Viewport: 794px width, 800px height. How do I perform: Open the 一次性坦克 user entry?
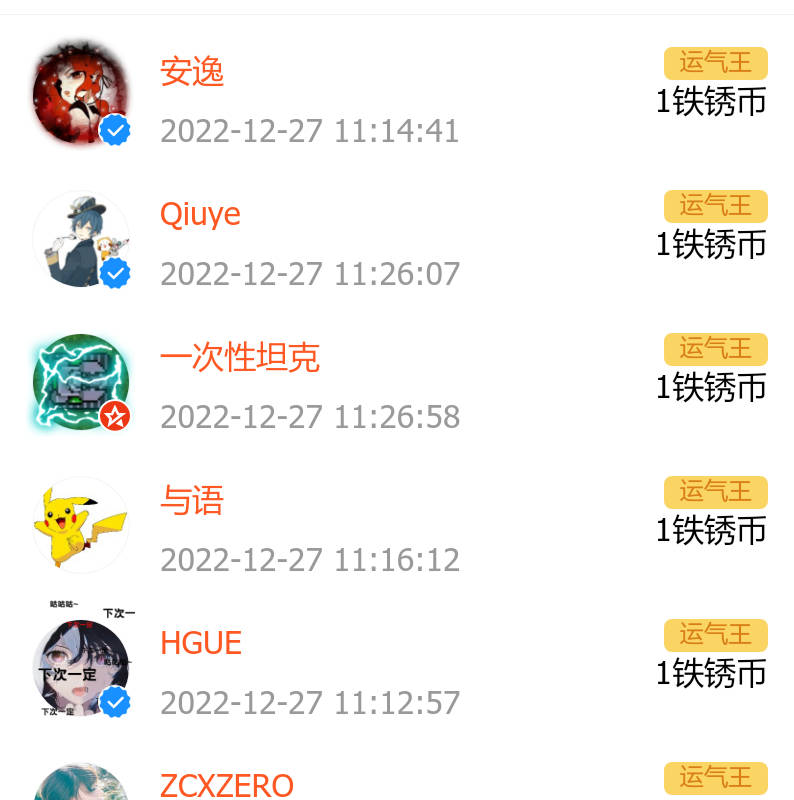(239, 358)
